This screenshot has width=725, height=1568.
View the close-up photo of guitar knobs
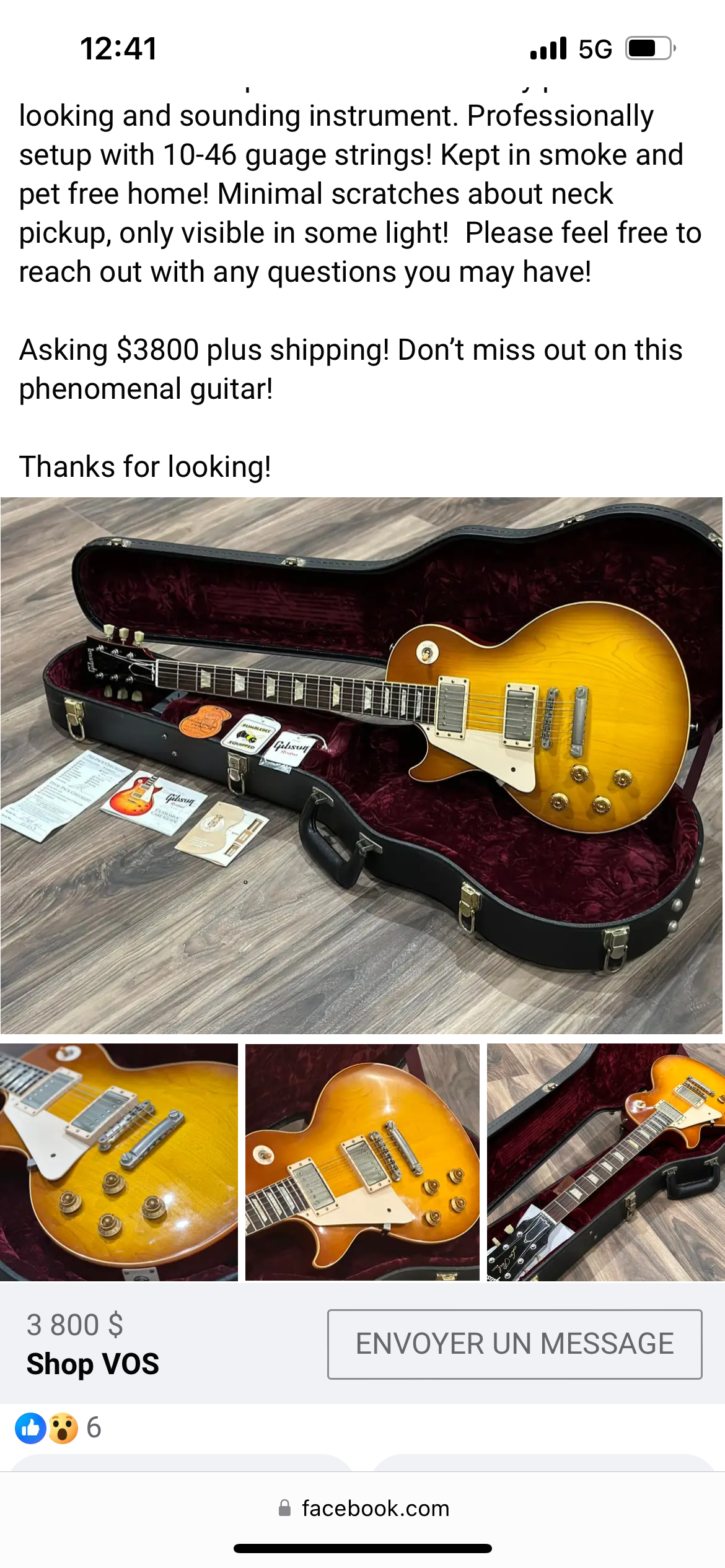tap(119, 1162)
